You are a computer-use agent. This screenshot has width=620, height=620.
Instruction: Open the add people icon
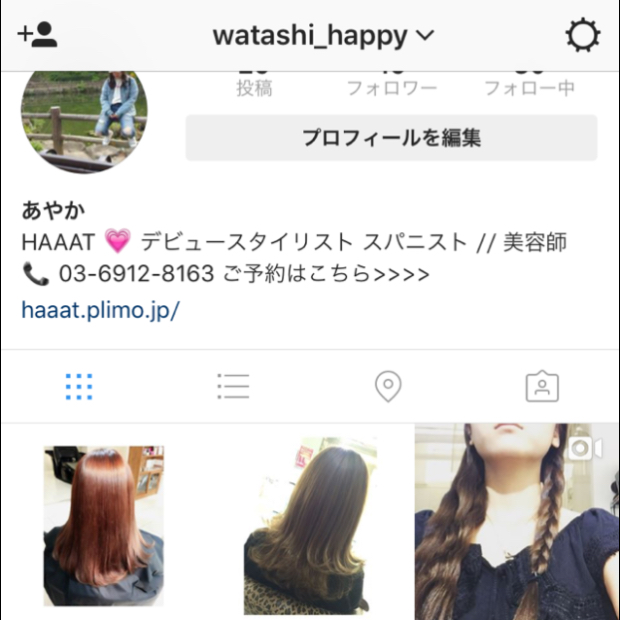coord(38,36)
